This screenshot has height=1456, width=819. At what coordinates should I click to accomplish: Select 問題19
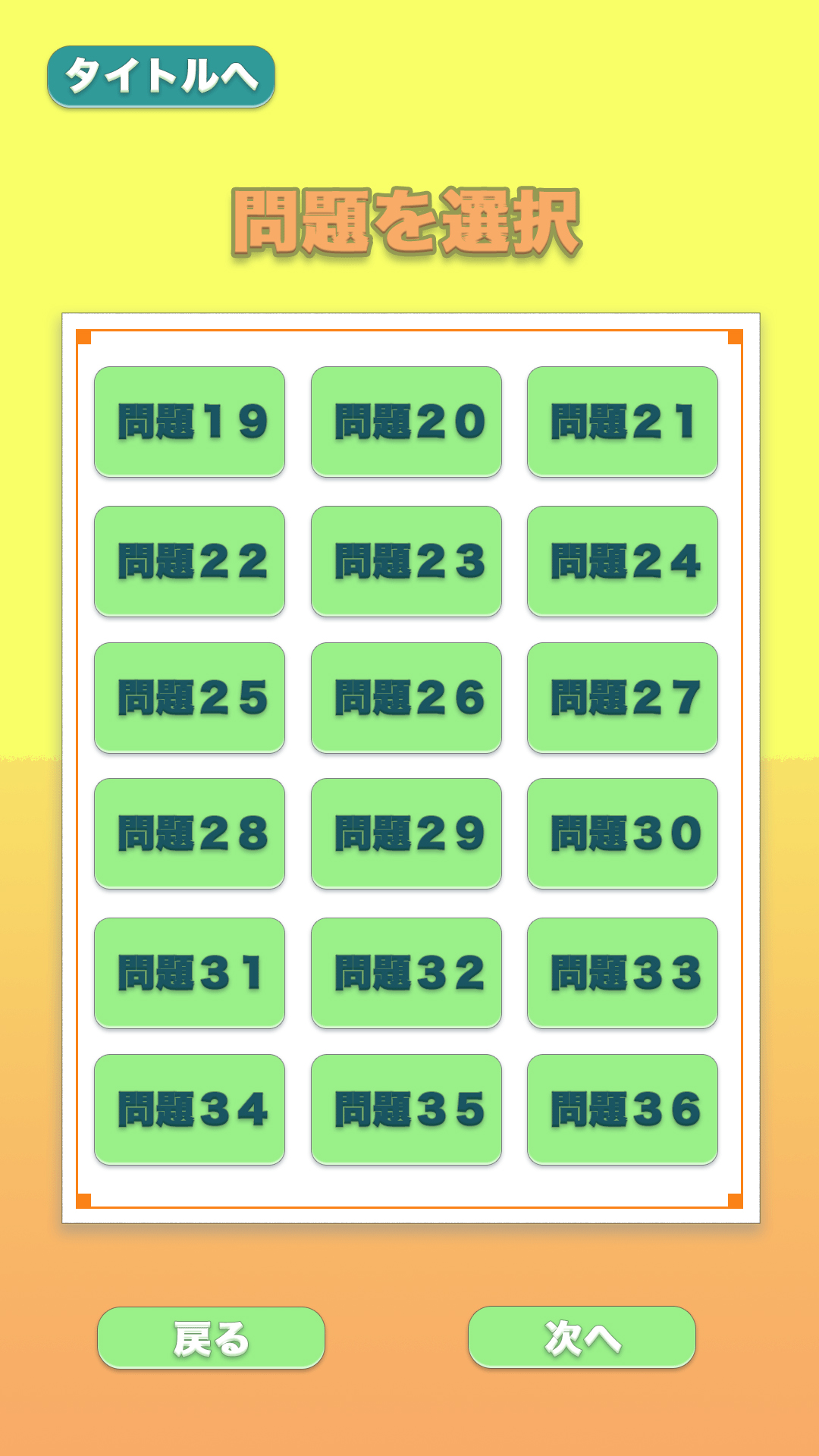190,422
